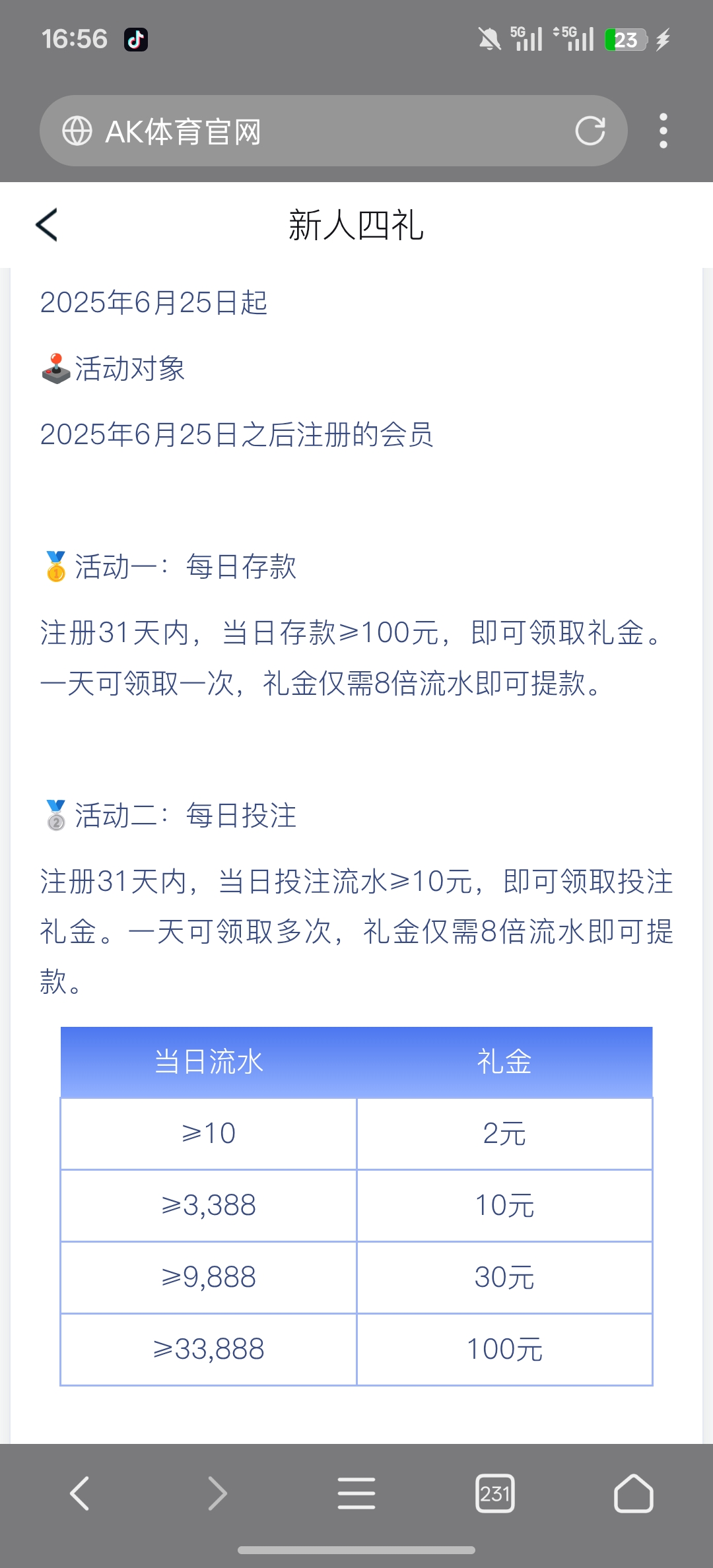Tap the home icon in bottom bar

pyautogui.click(x=632, y=1493)
